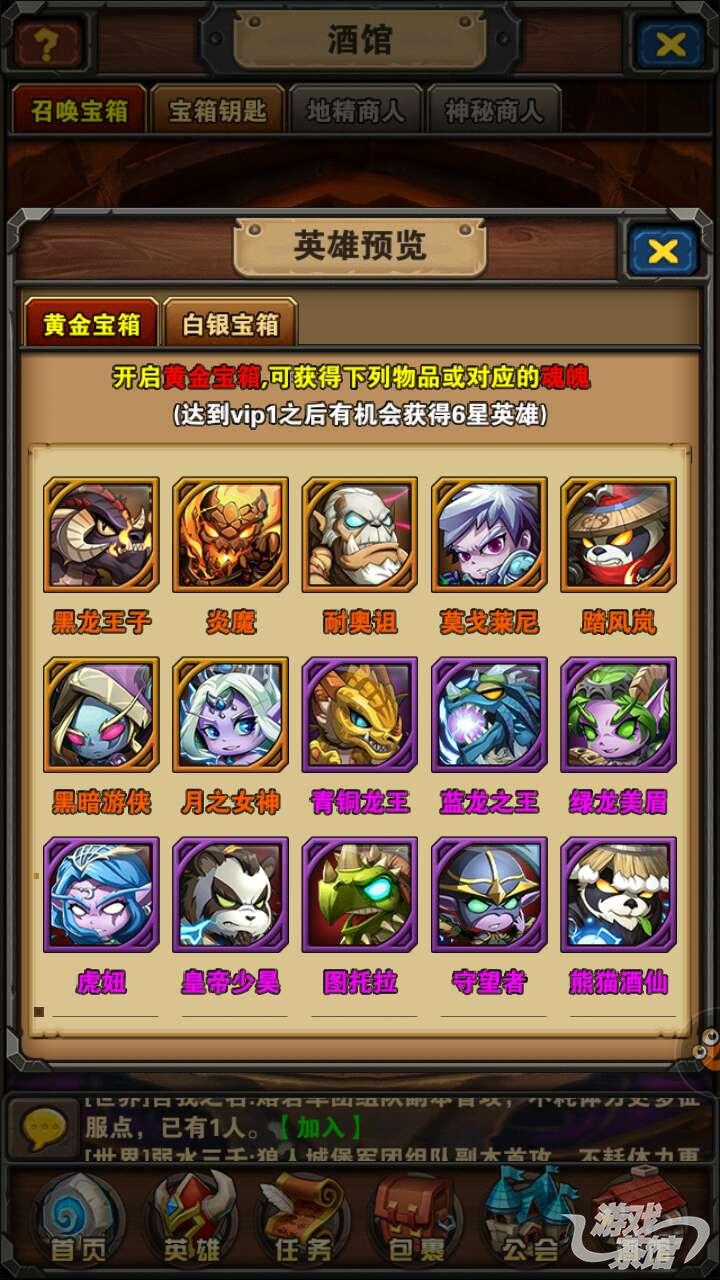The image size is (720, 1280).
Task: Open the help question mark button
Action: pyautogui.click(x=45, y=43)
